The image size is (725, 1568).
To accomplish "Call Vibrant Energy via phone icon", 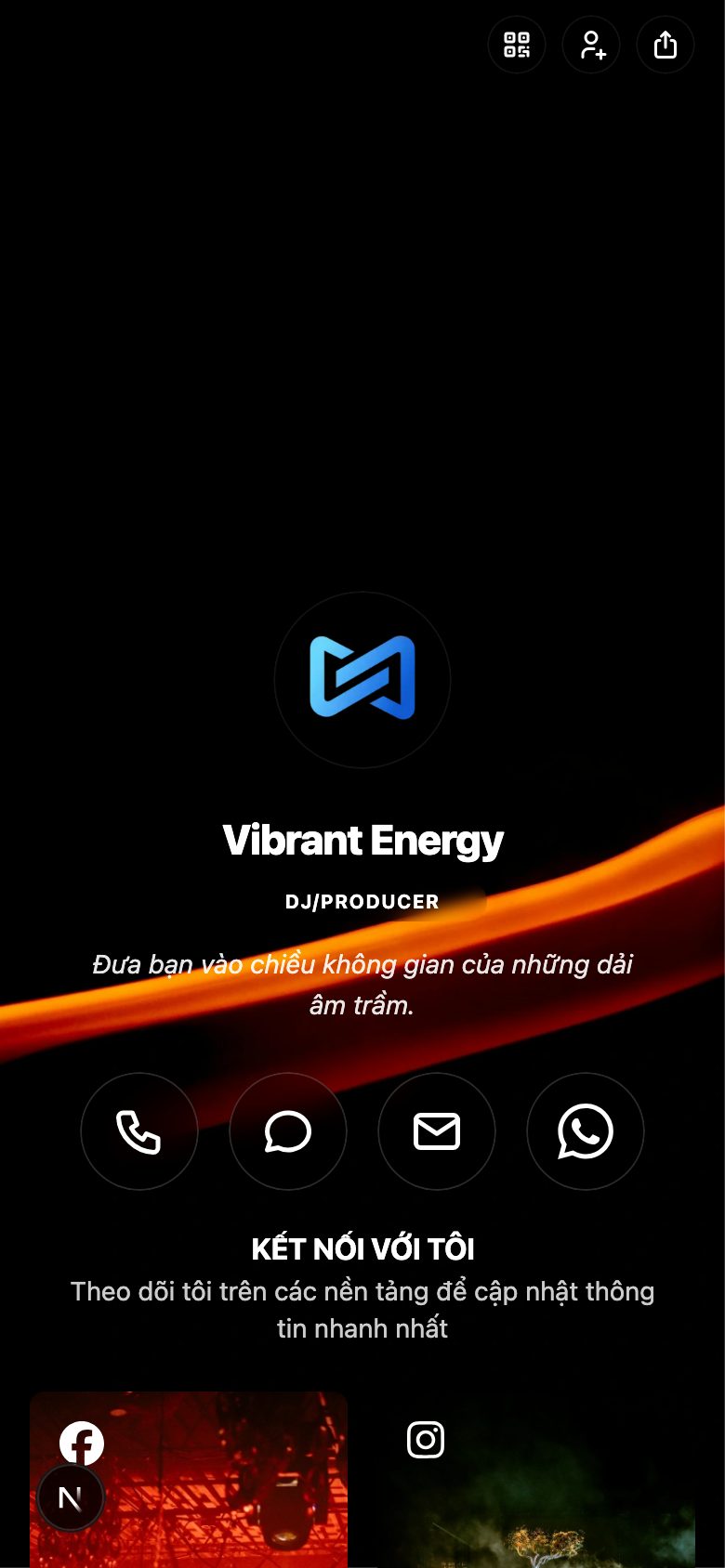I will pos(139,1131).
